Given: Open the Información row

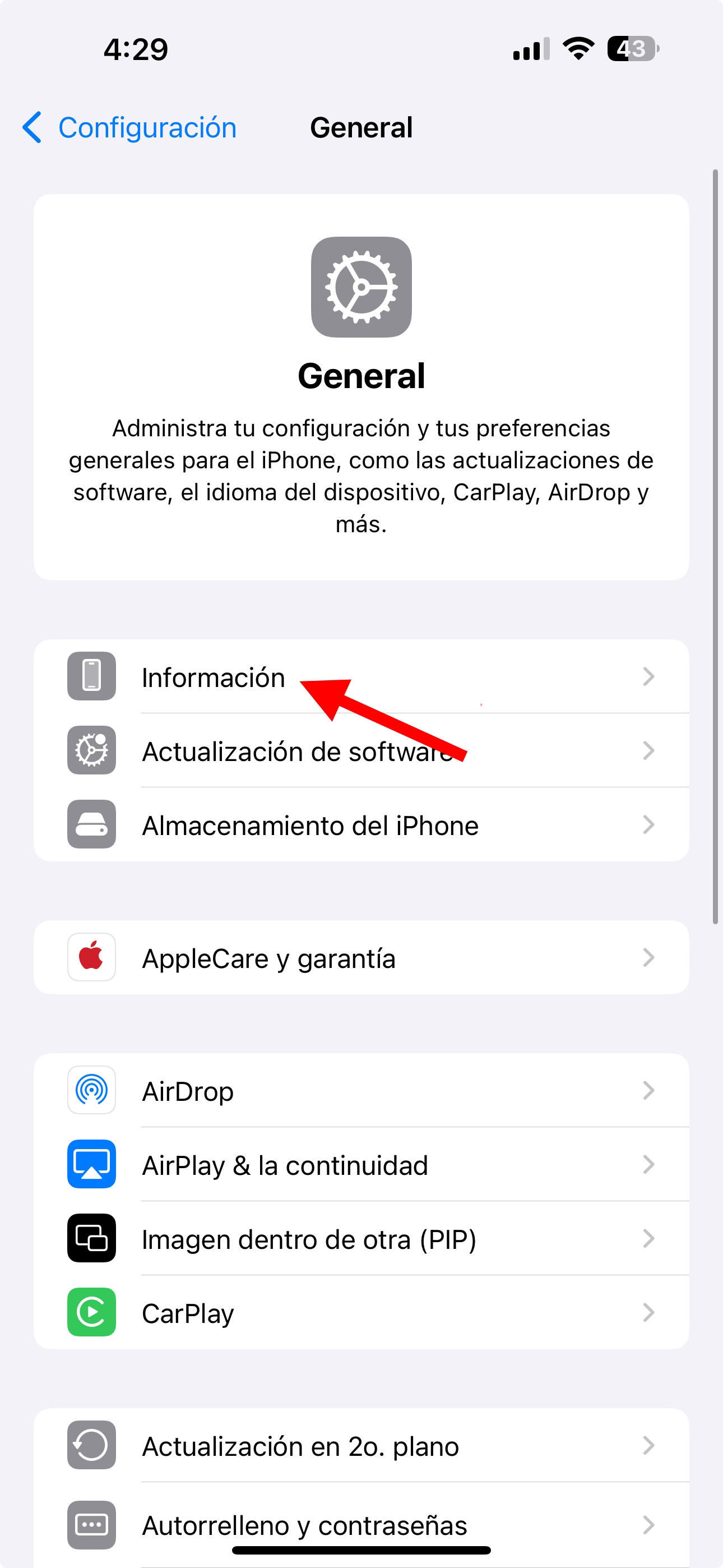Looking at the screenshot, I should point(360,677).
